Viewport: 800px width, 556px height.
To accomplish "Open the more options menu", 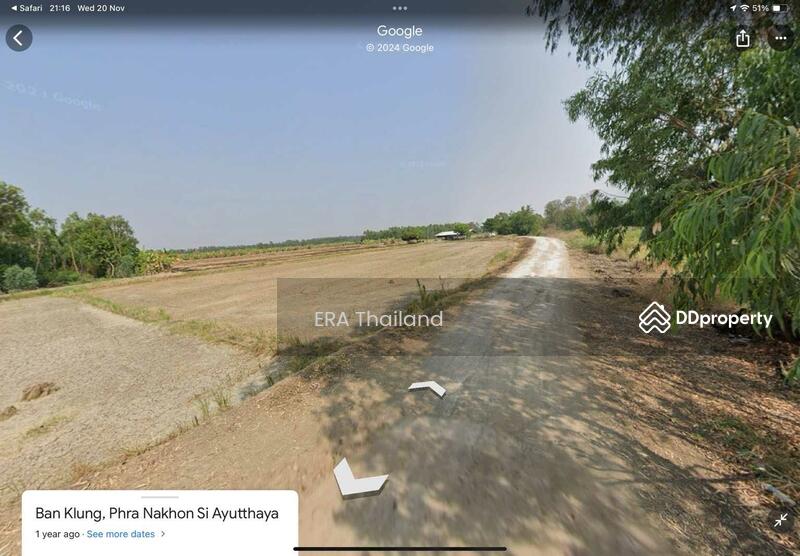I will coord(781,38).
